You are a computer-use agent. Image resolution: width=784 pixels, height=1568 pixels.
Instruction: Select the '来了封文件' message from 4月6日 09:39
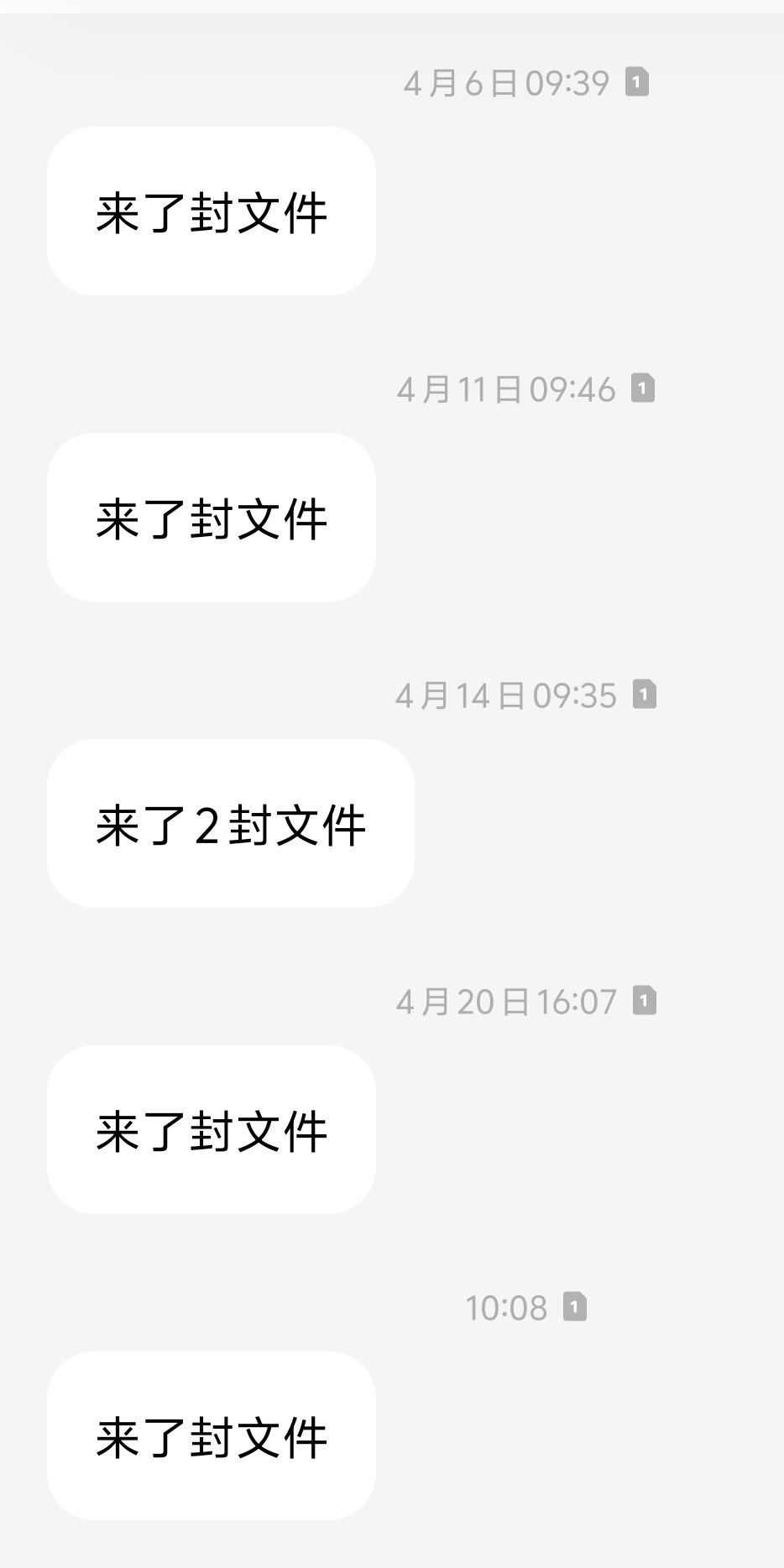(212, 211)
